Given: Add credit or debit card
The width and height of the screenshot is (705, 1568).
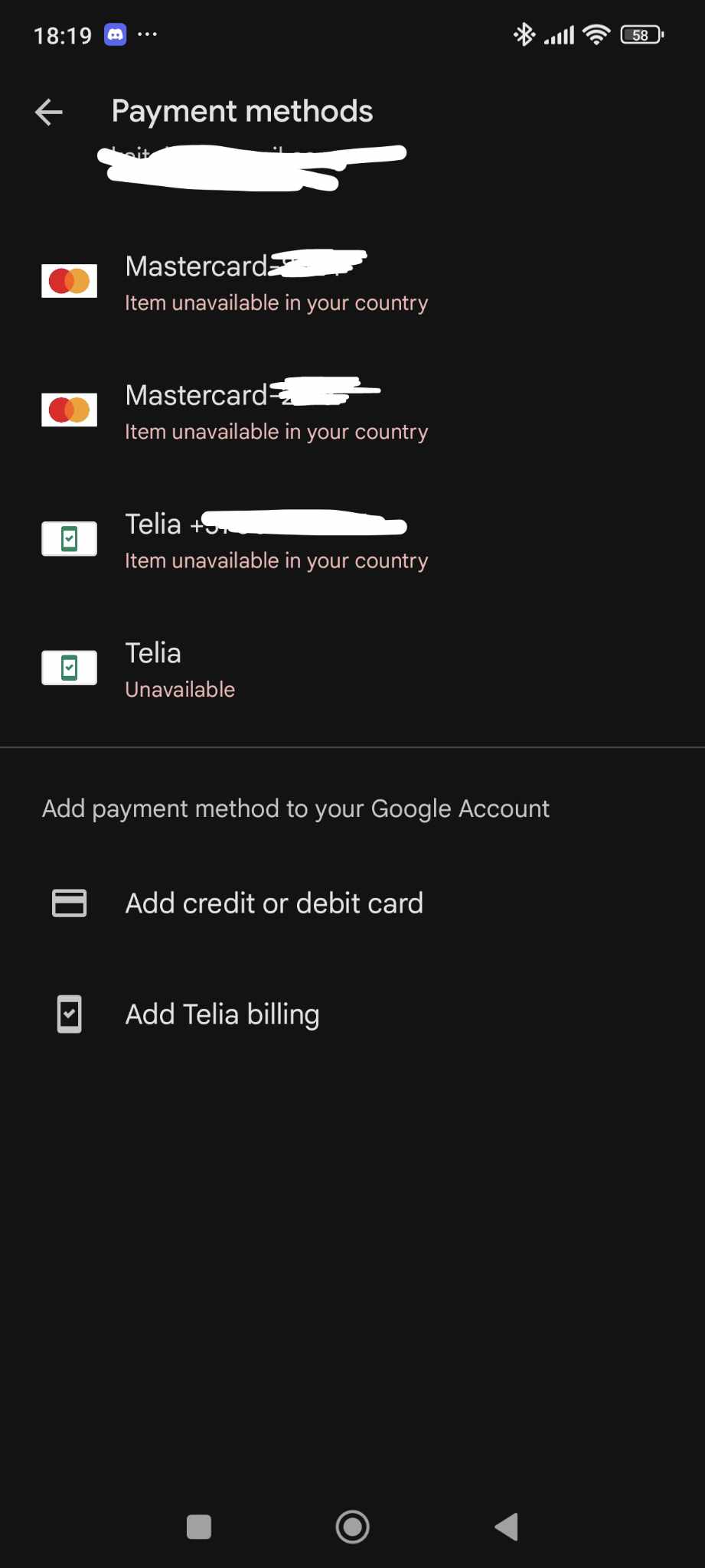Looking at the screenshot, I should click(x=273, y=903).
